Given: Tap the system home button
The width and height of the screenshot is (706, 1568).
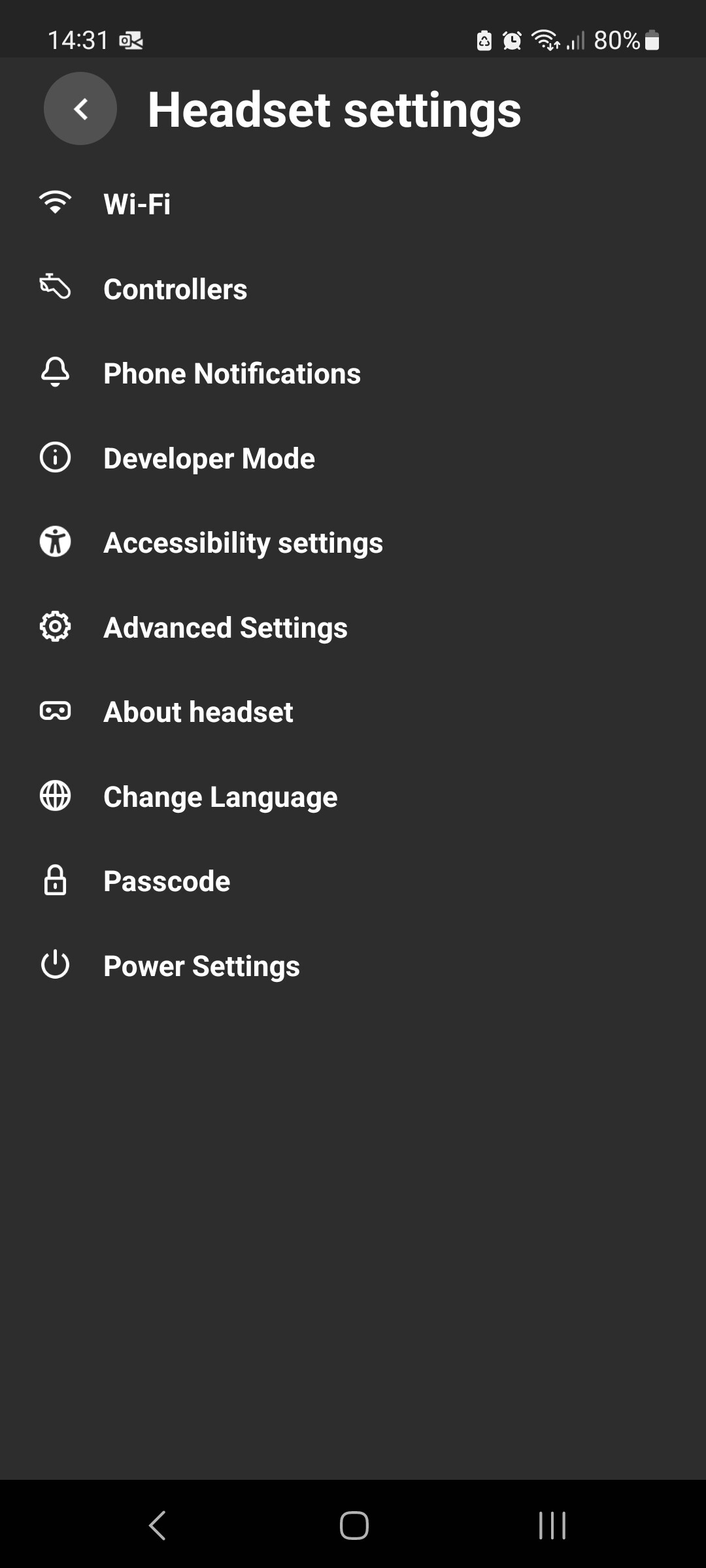Looking at the screenshot, I should 354,1526.
